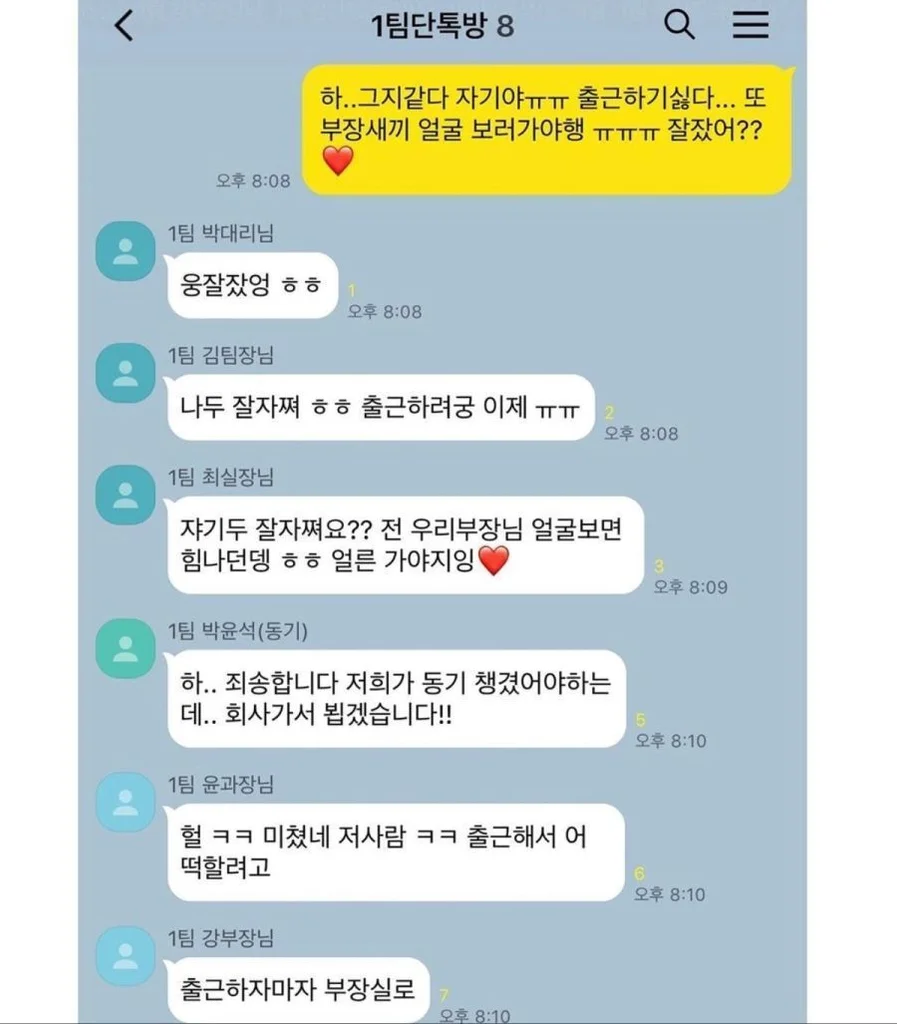Open 1팀 박대리님's profile picture
Image resolution: width=897 pixels, height=1024 pixels.
coord(126,250)
